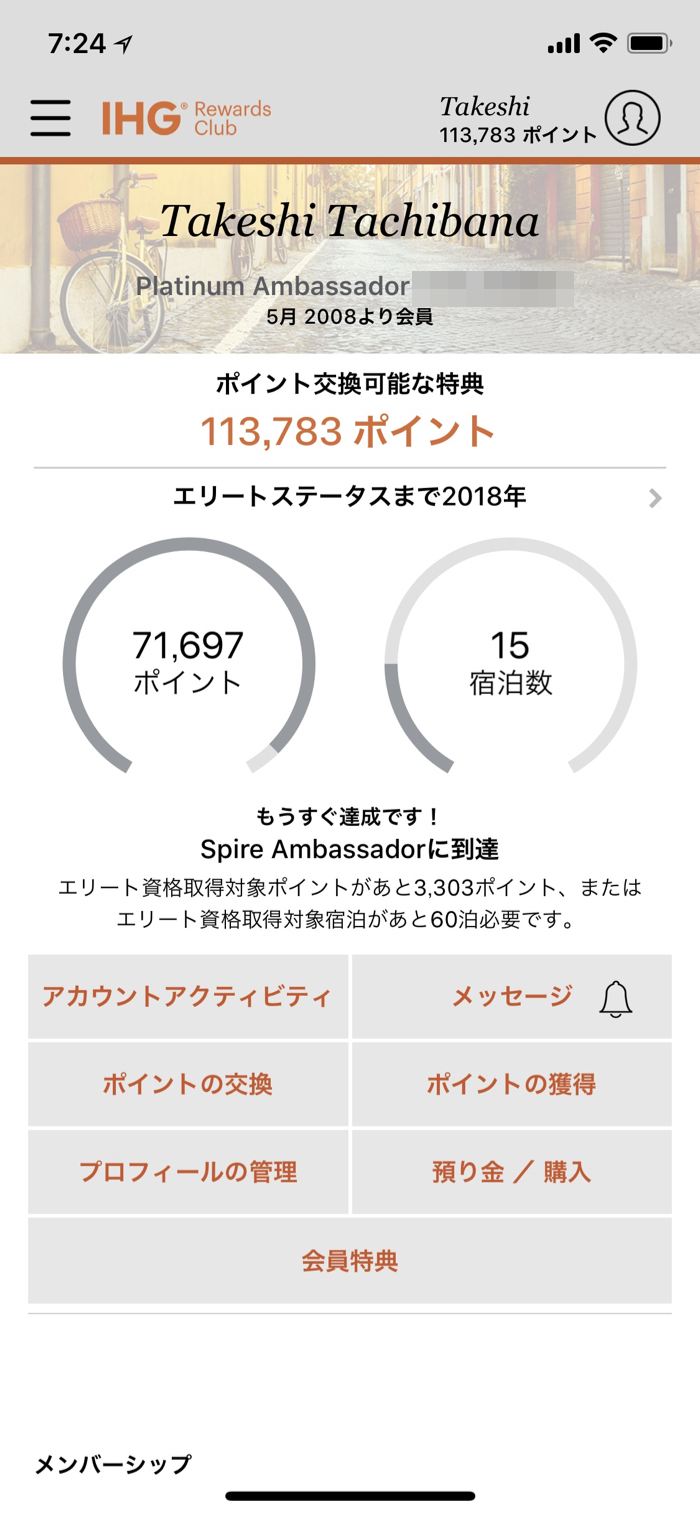
Task: Go to ポイントの獲得
Action: [512, 1084]
